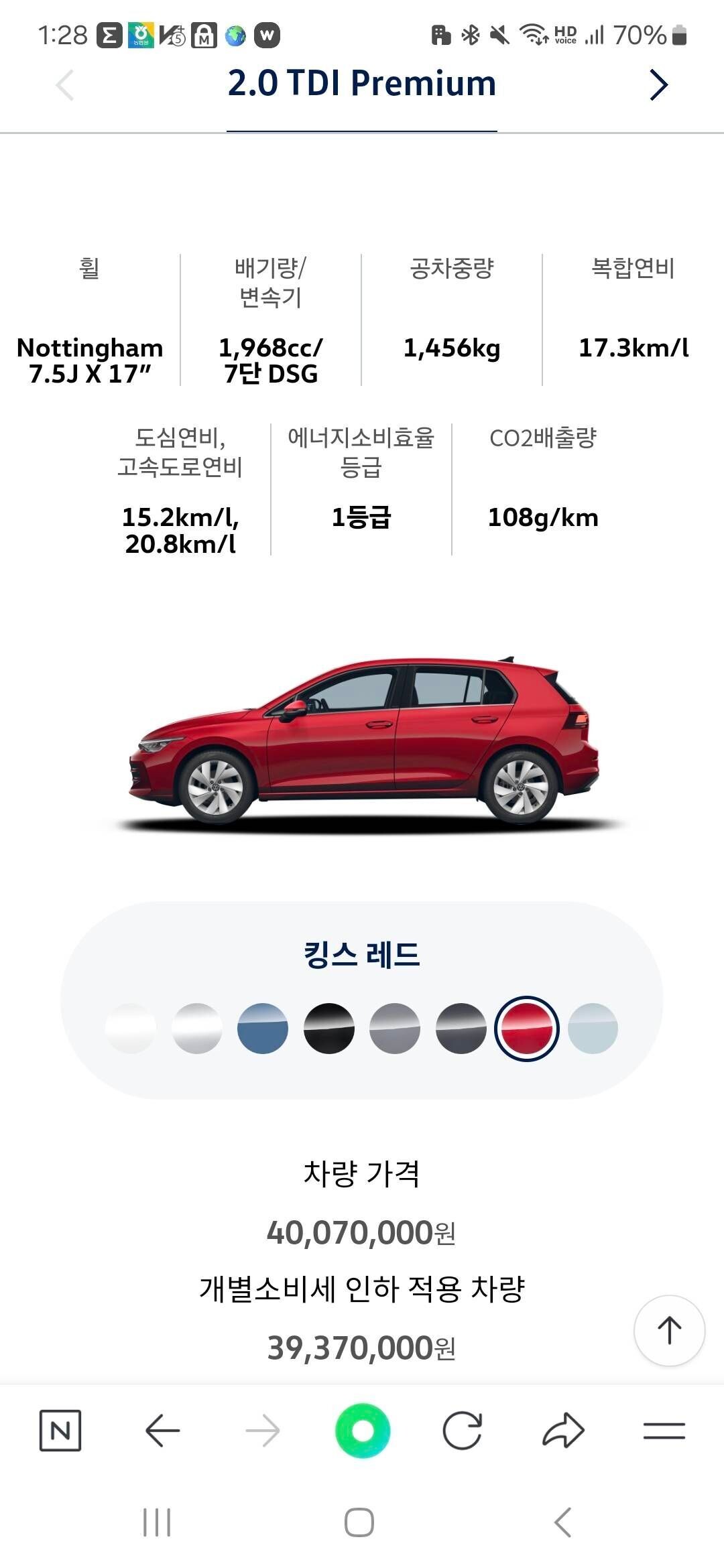Open the browser menu with hamburger icon
Image resolution: width=724 pixels, height=1568 pixels.
663,1431
